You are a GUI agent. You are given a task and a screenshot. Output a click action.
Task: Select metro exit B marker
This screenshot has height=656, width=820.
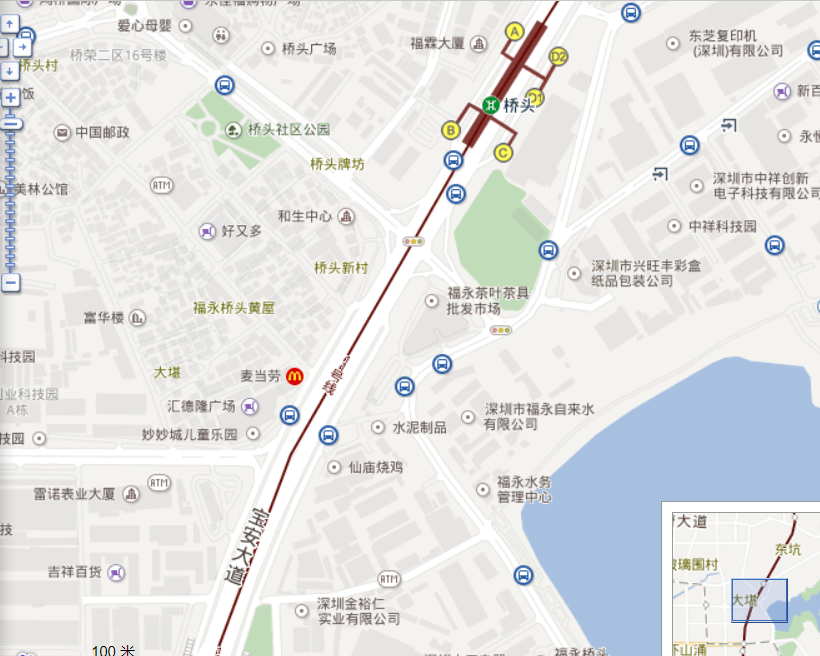[x=451, y=130]
